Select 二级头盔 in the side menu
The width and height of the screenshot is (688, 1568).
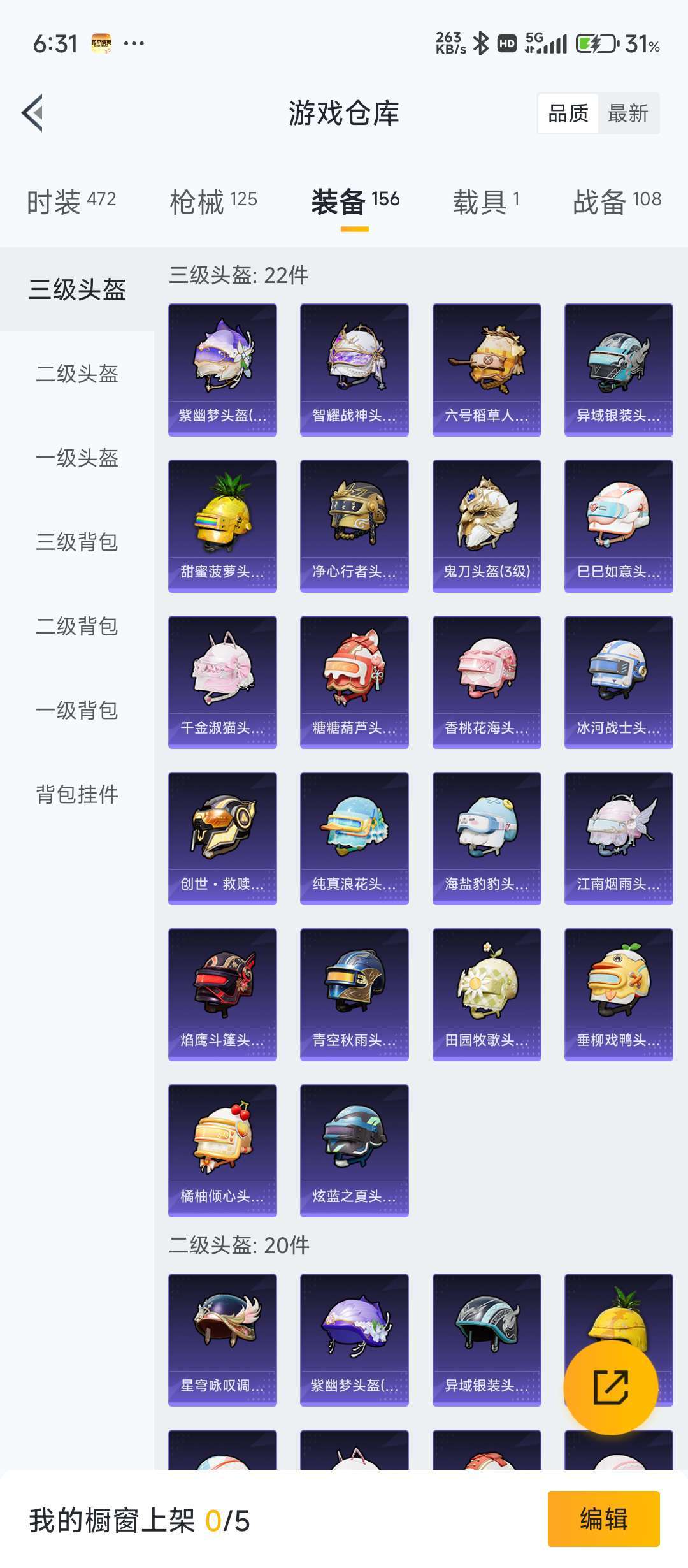click(x=77, y=374)
